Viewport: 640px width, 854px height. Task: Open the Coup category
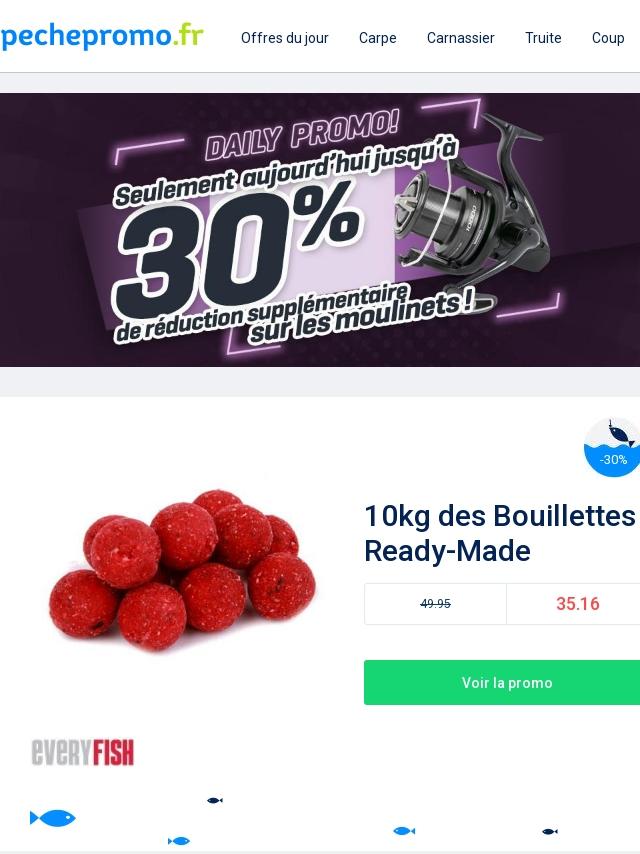[x=608, y=38]
